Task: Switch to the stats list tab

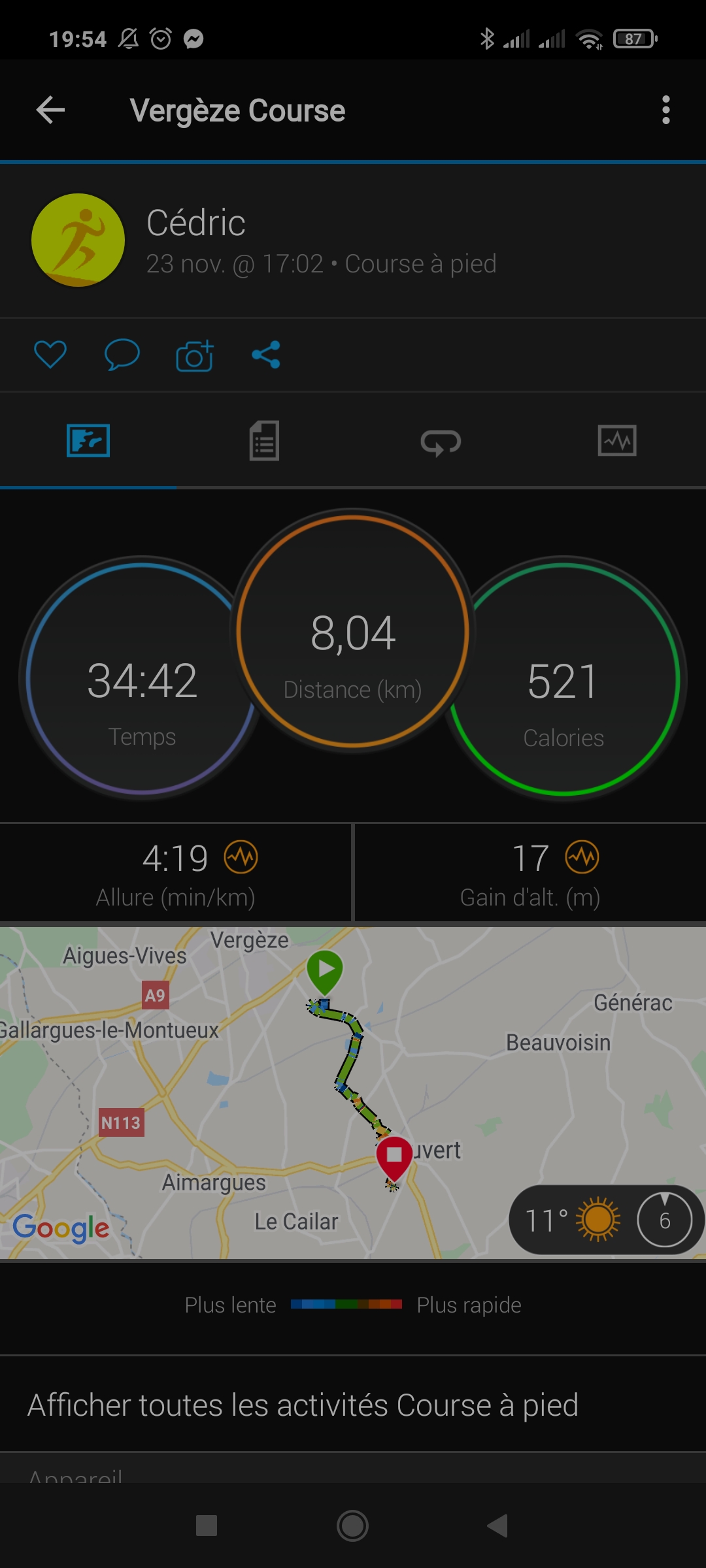Action: coord(264,440)
